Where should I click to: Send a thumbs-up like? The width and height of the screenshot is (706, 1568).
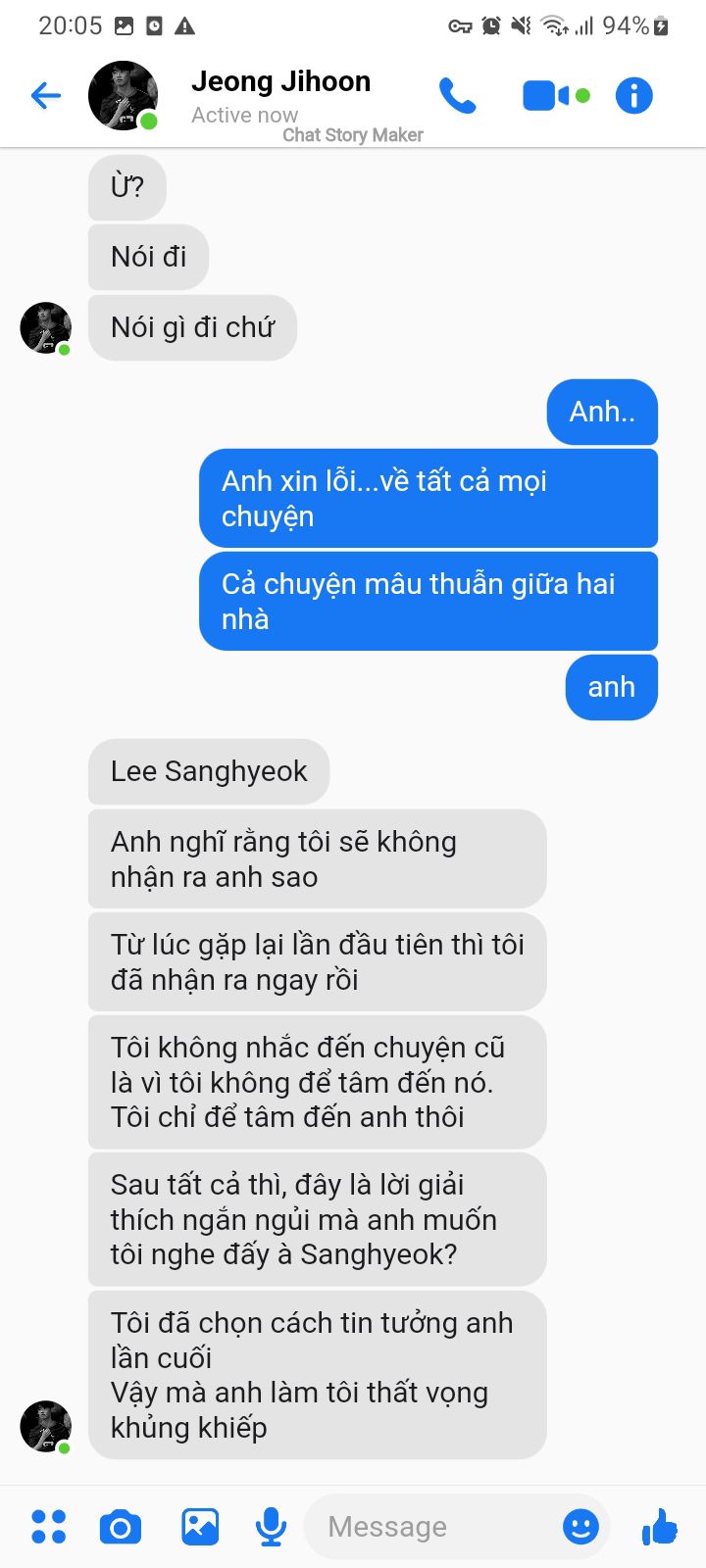click(x=659, y=1526)
